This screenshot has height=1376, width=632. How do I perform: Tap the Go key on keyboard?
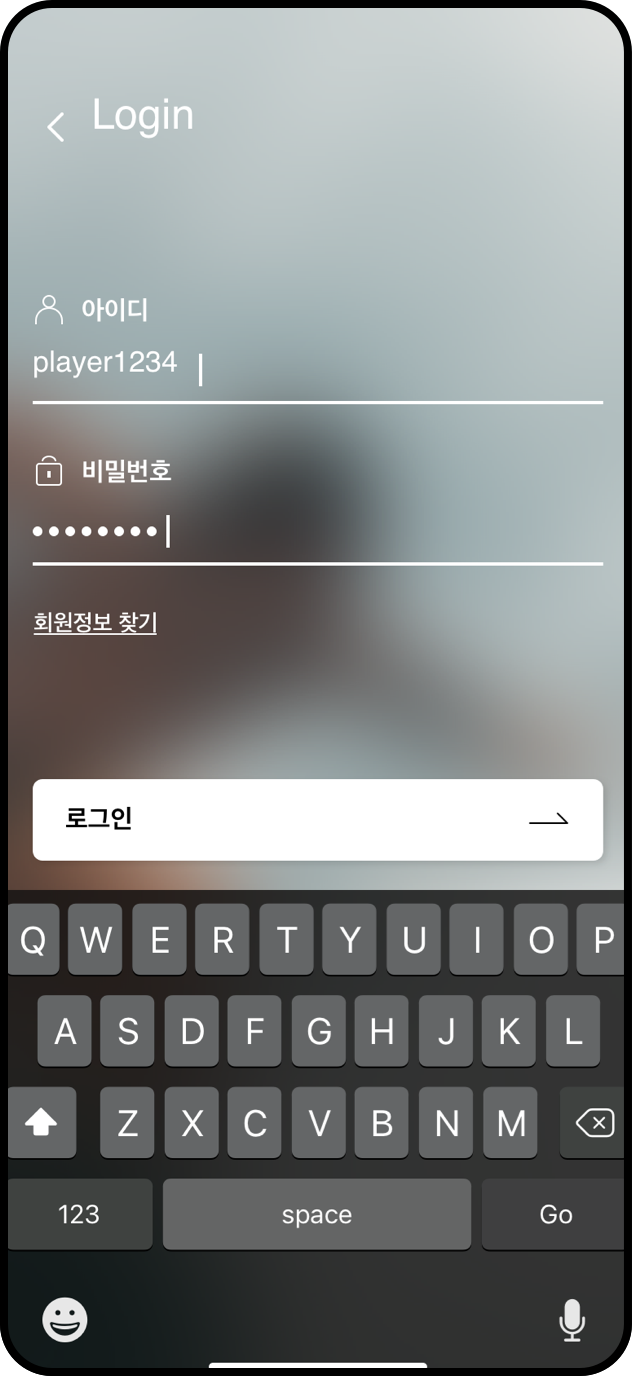tap(555, 1214)
